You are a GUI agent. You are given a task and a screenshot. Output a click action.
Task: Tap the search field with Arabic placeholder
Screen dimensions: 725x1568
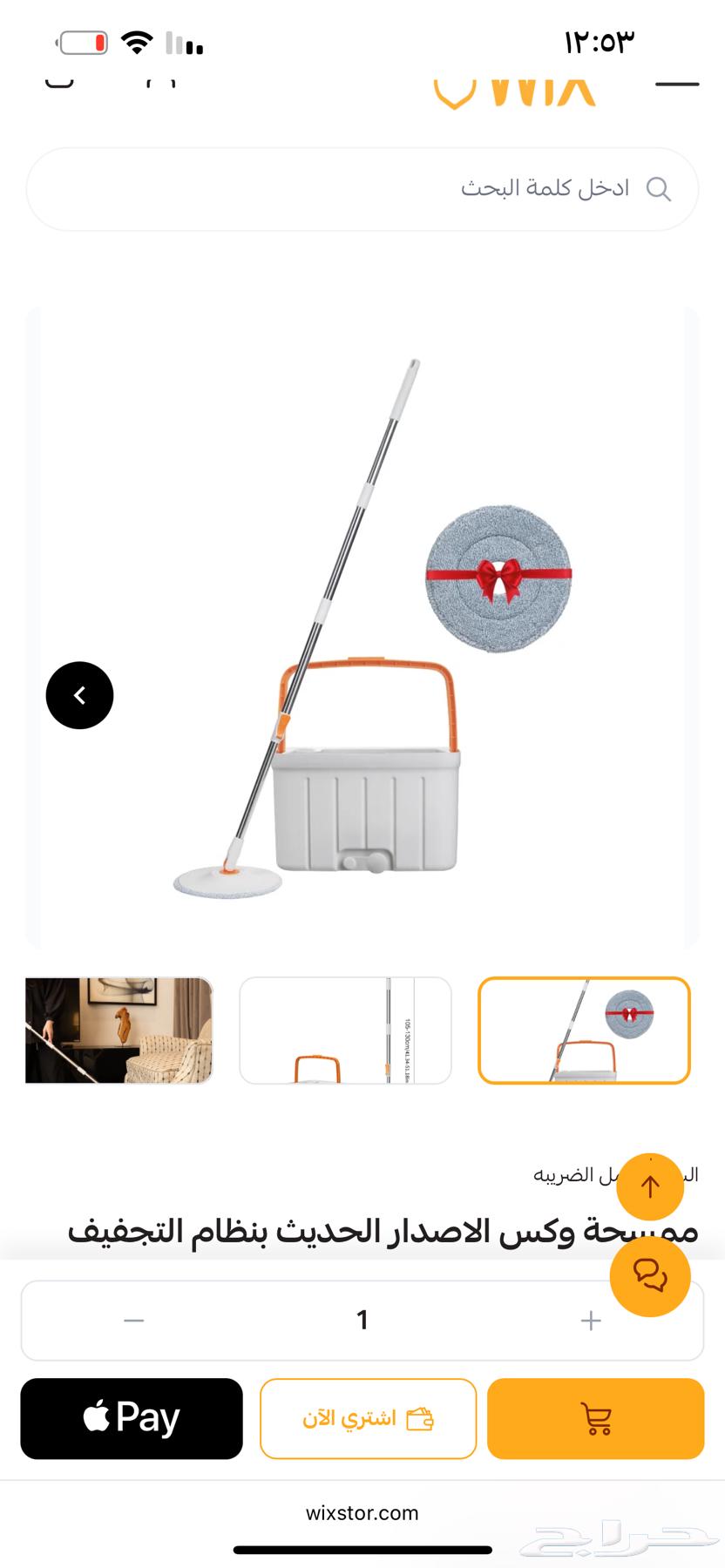point(362,189)
